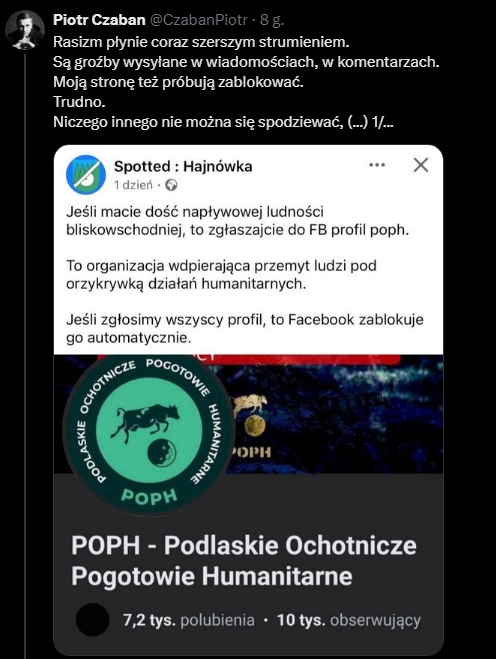This screenshot has height=659, width=496.
Task: Open Piotr Czaban's profile avatar
Action: point(25,30)
